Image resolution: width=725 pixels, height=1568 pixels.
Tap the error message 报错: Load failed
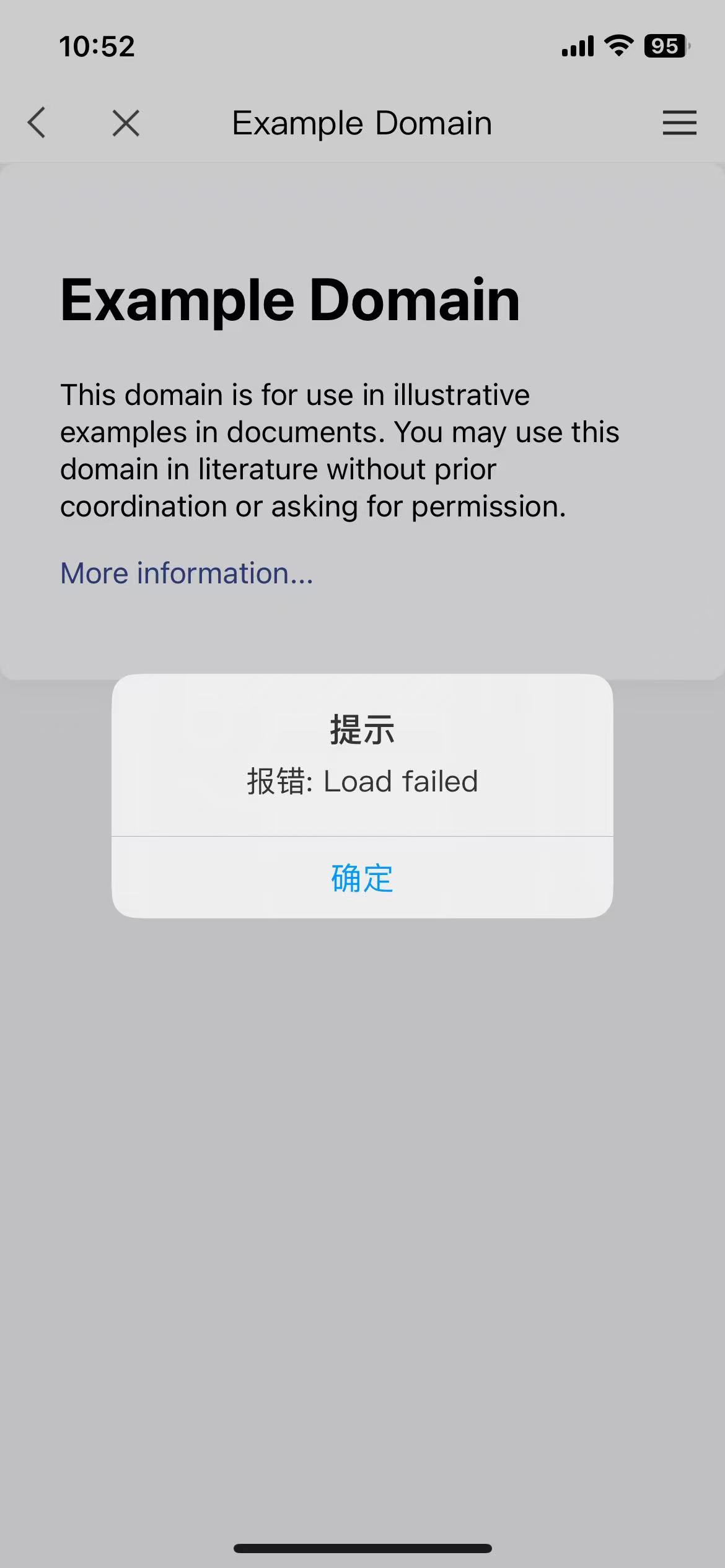pos(362,781)
